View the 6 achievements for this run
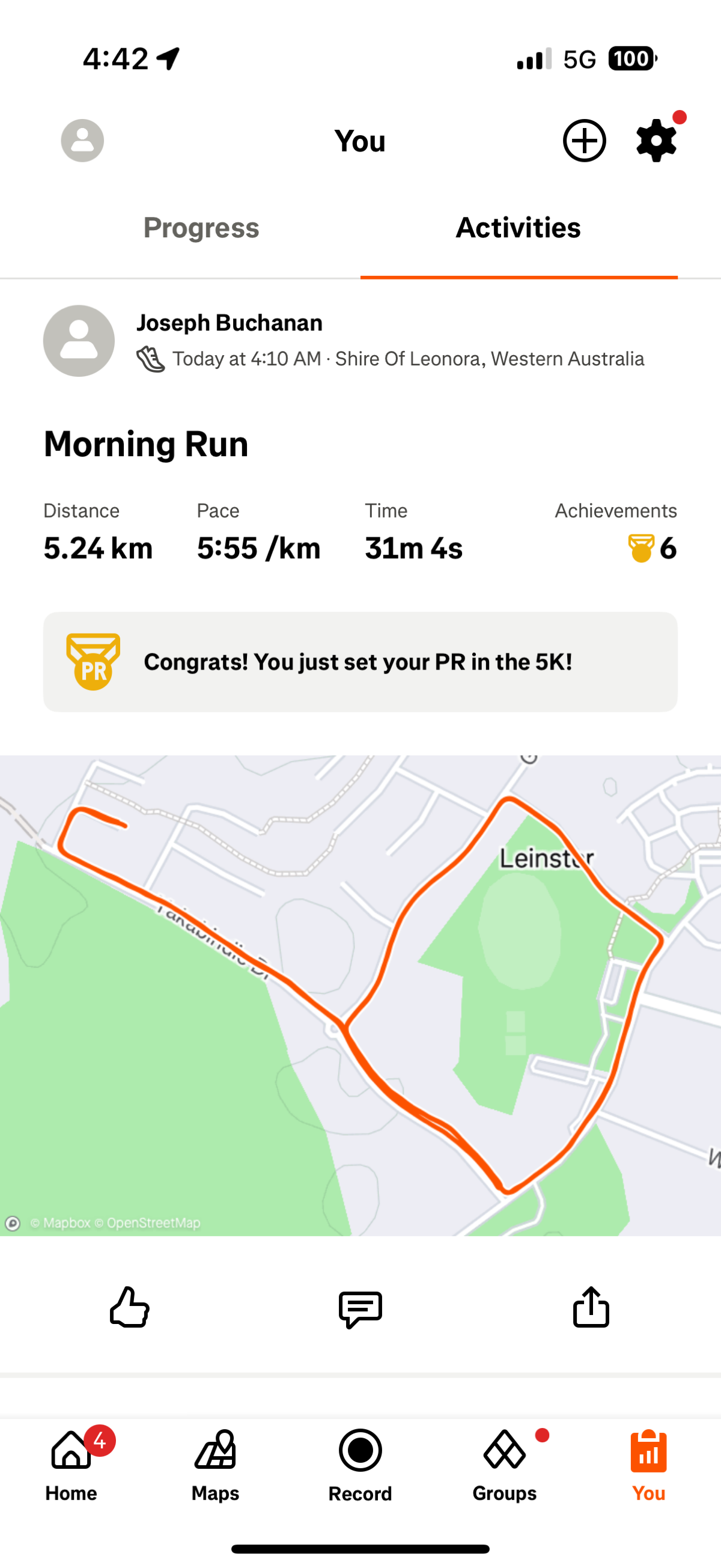Image resolution: width=721 pixels, height=1568 pixels. click(x=652, y=548)
